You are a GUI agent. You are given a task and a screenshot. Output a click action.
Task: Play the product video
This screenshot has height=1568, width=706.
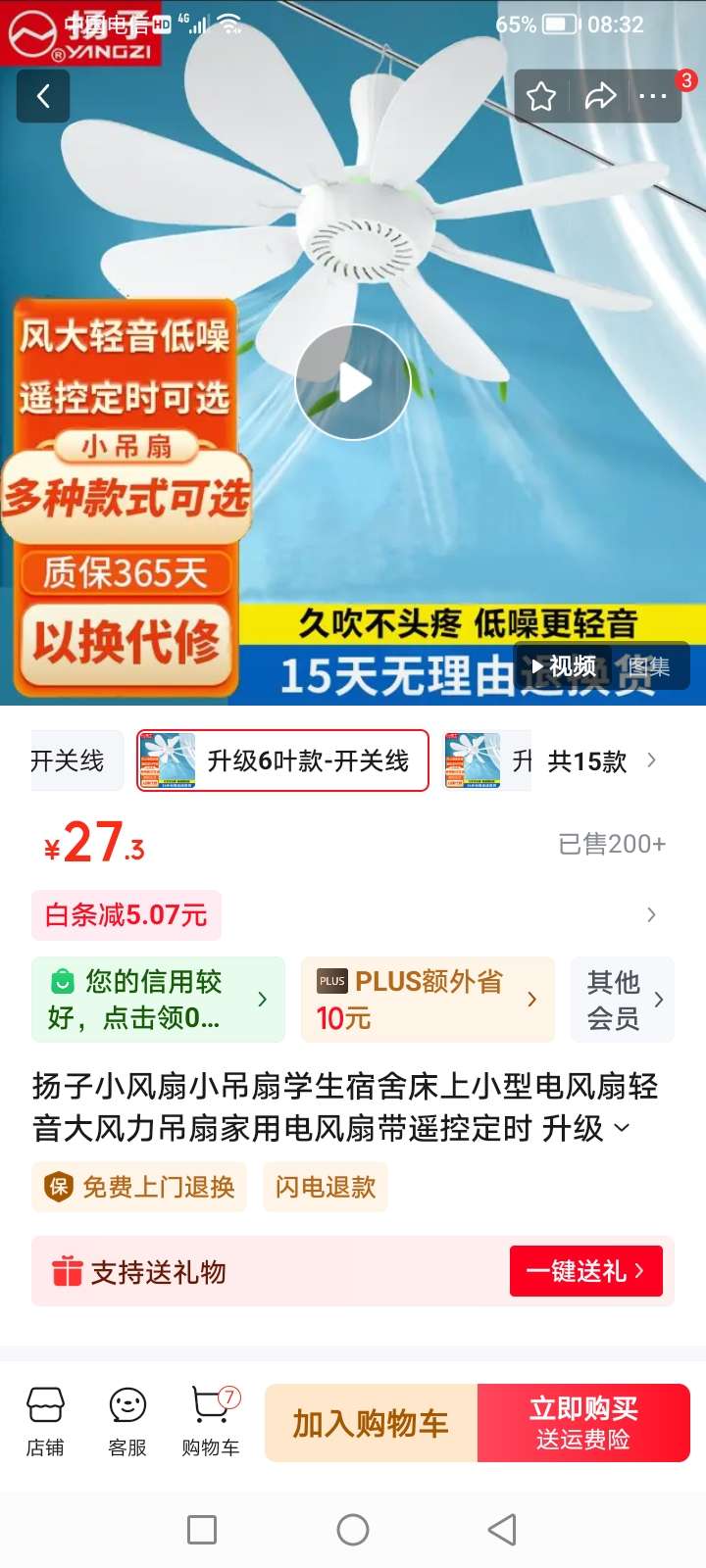tap(353, 382)
